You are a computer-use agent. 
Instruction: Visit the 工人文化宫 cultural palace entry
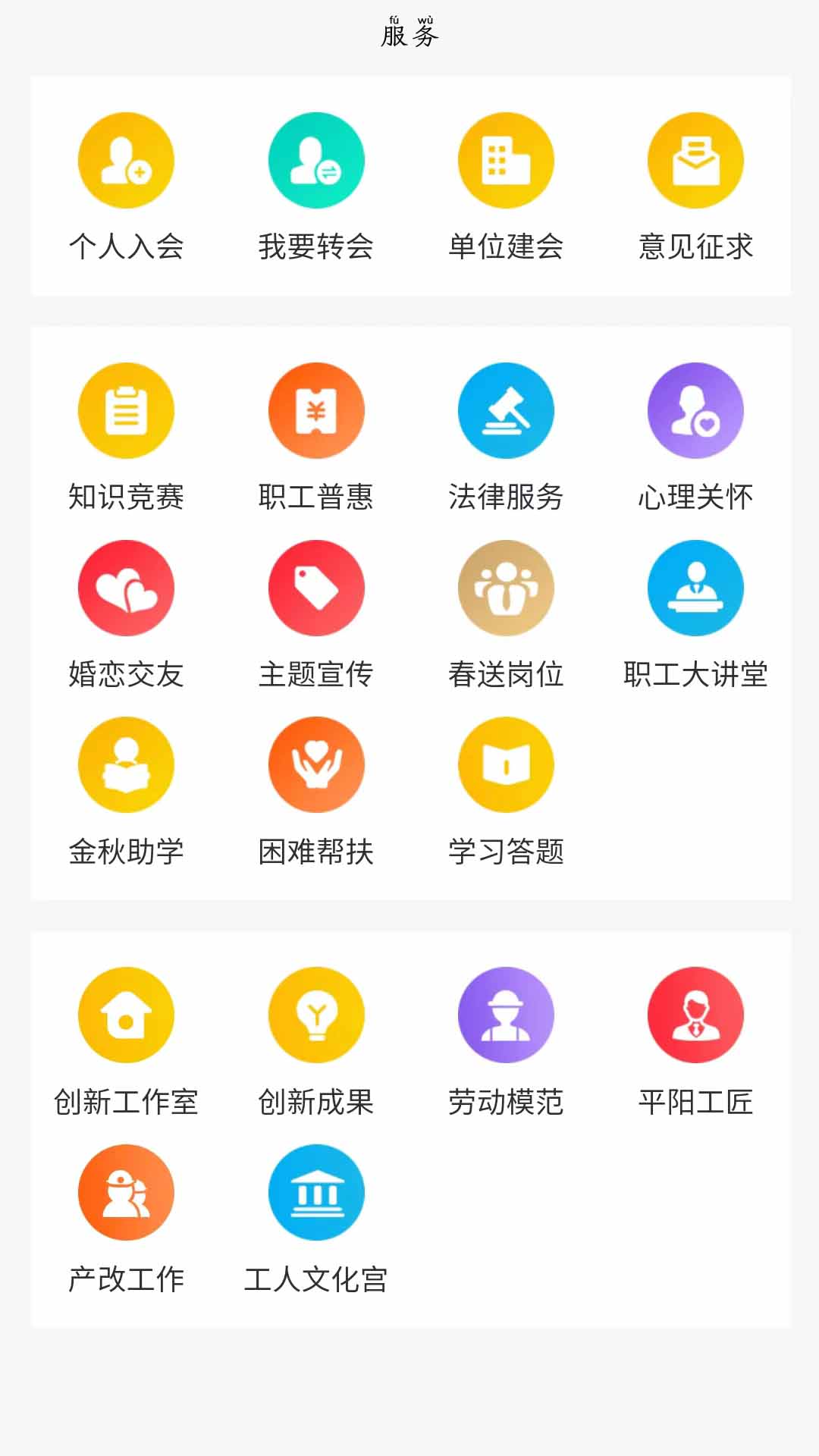(316, 1192)
